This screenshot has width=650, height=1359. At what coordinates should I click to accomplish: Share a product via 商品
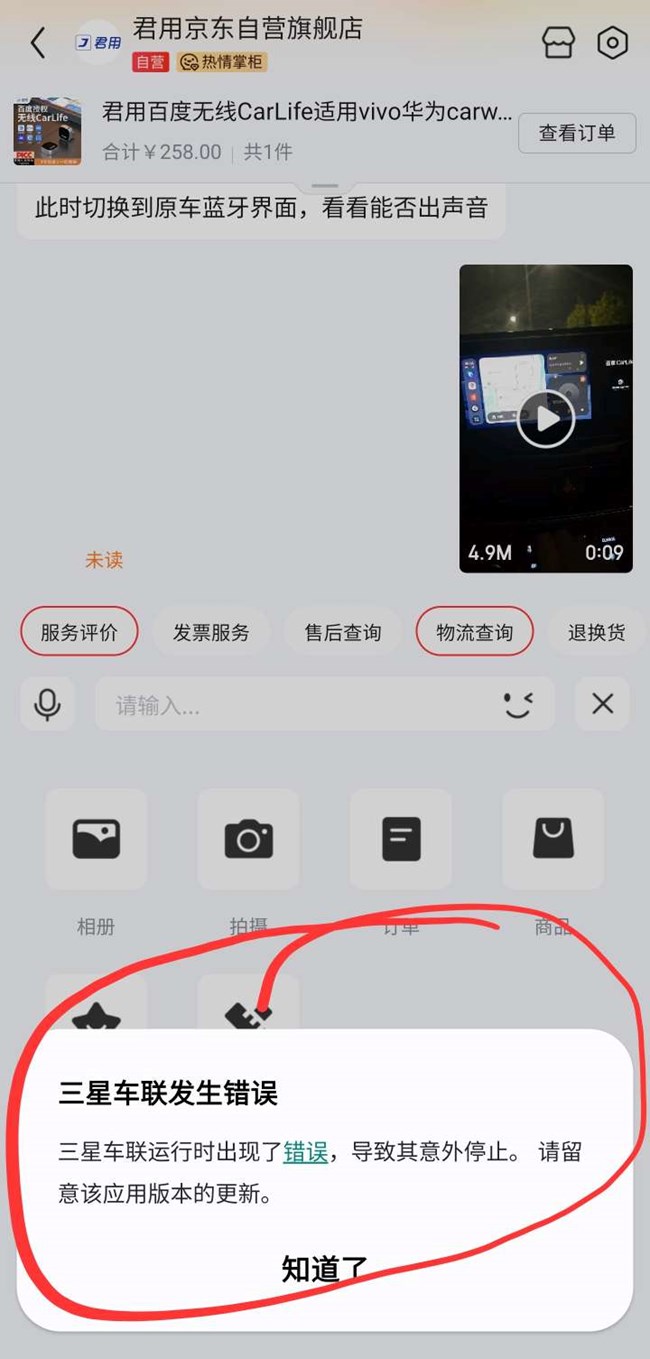[x=553, y=839]
